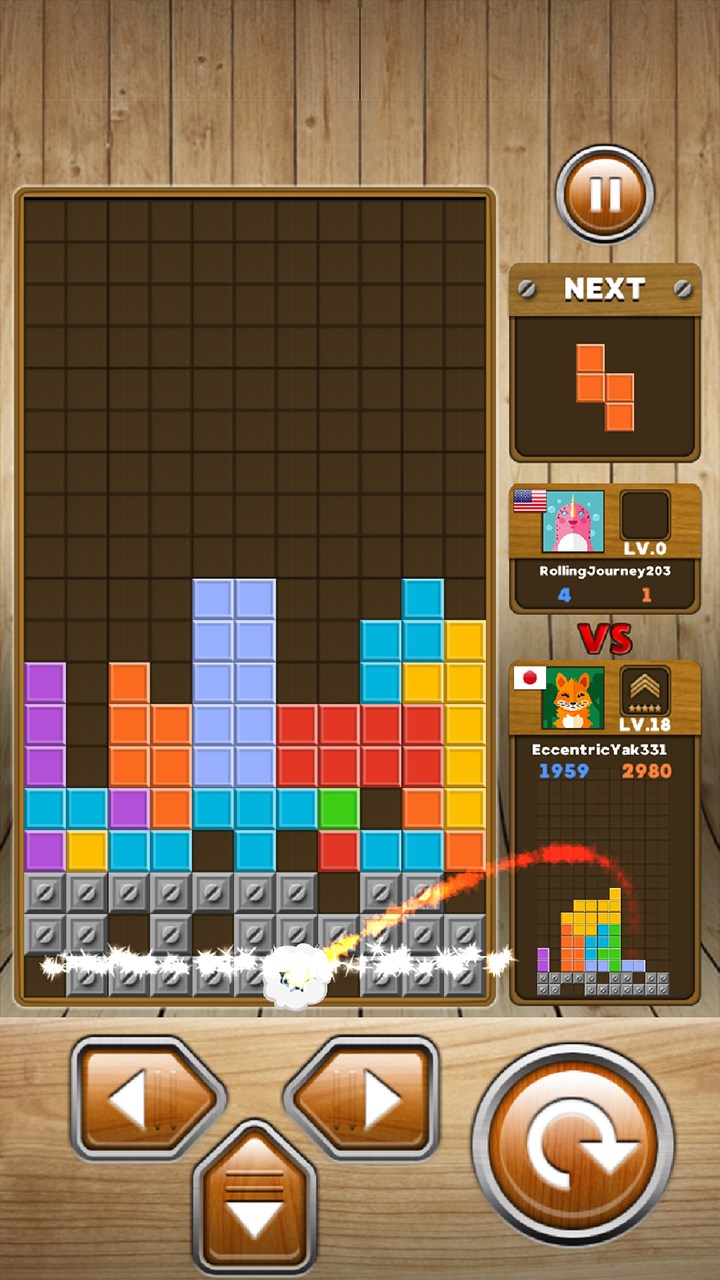Move the block right
This screenshot has width=720, height=1280.
pyautogui.click(x=362, y=1099)
